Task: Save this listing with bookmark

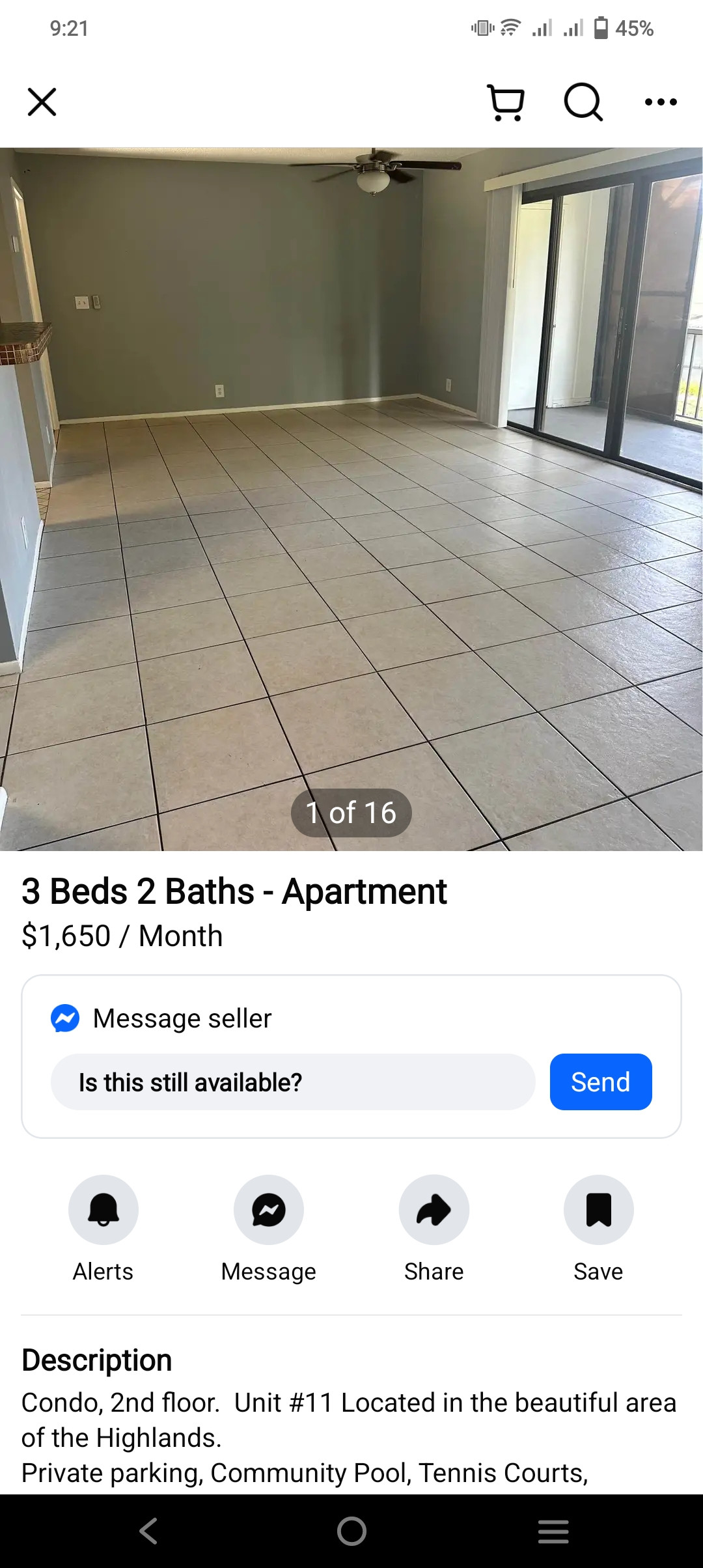Action: (x=598, y=1210)
